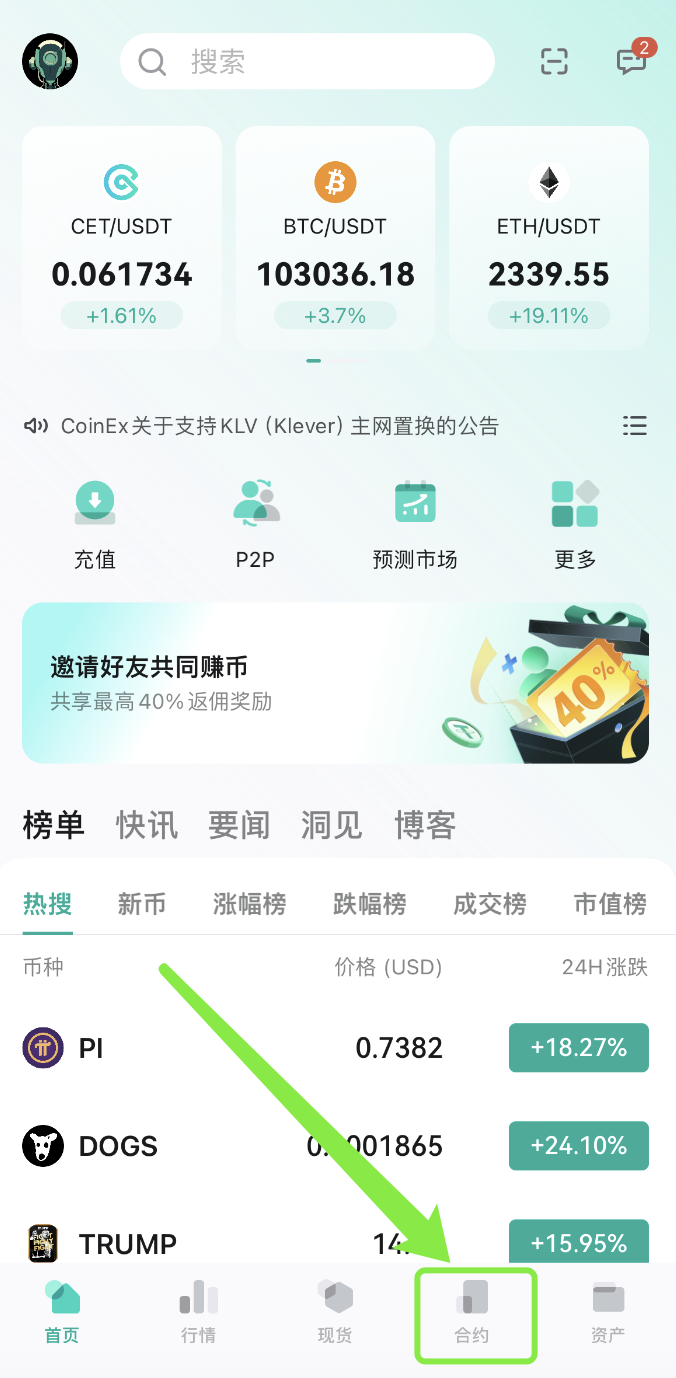
Task: Open the CET/USDT price card
Action: tap(121, 238)
